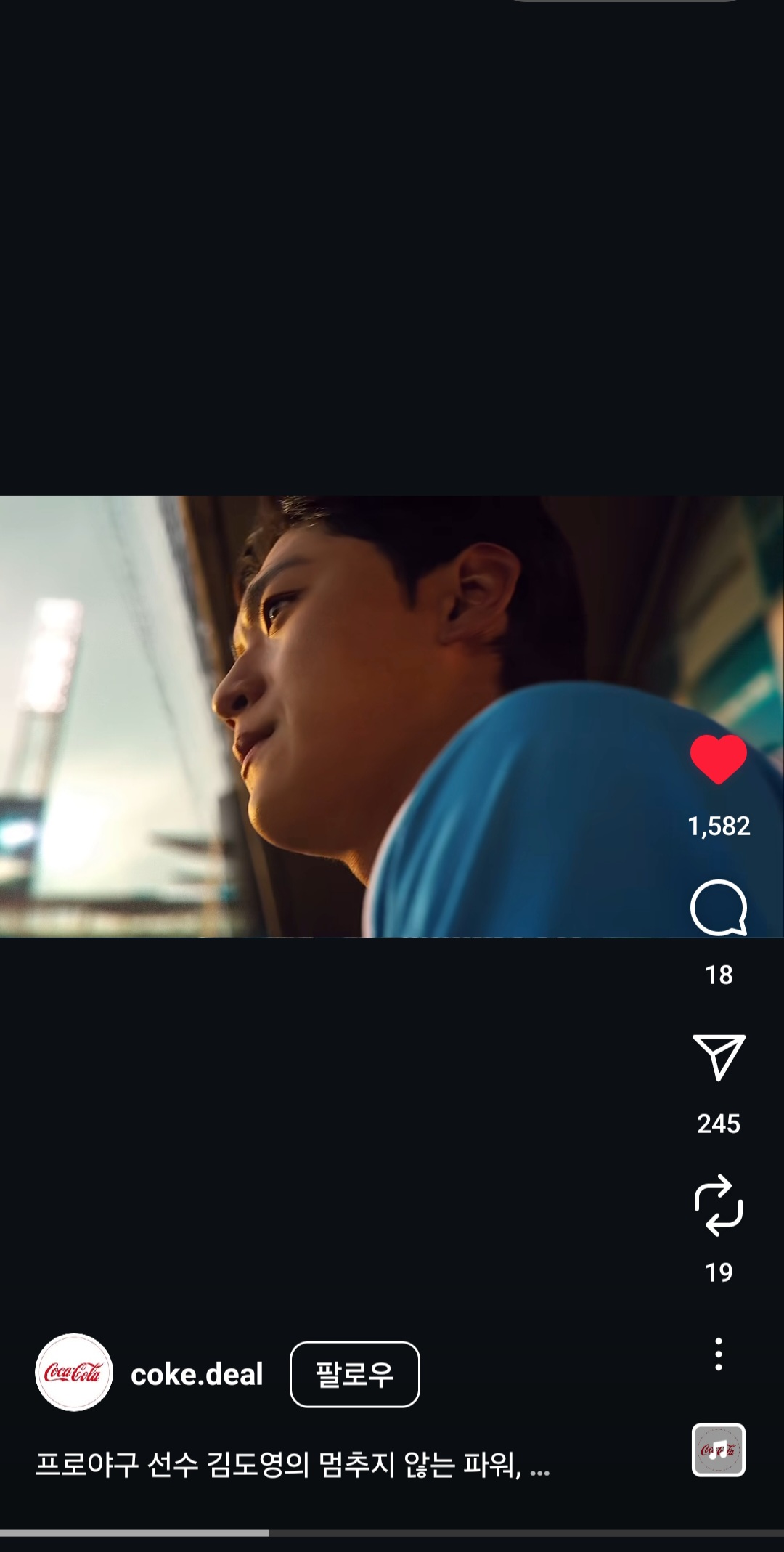Unlike the reel with the red heart
784x1552 pixels.
[718, 759]
